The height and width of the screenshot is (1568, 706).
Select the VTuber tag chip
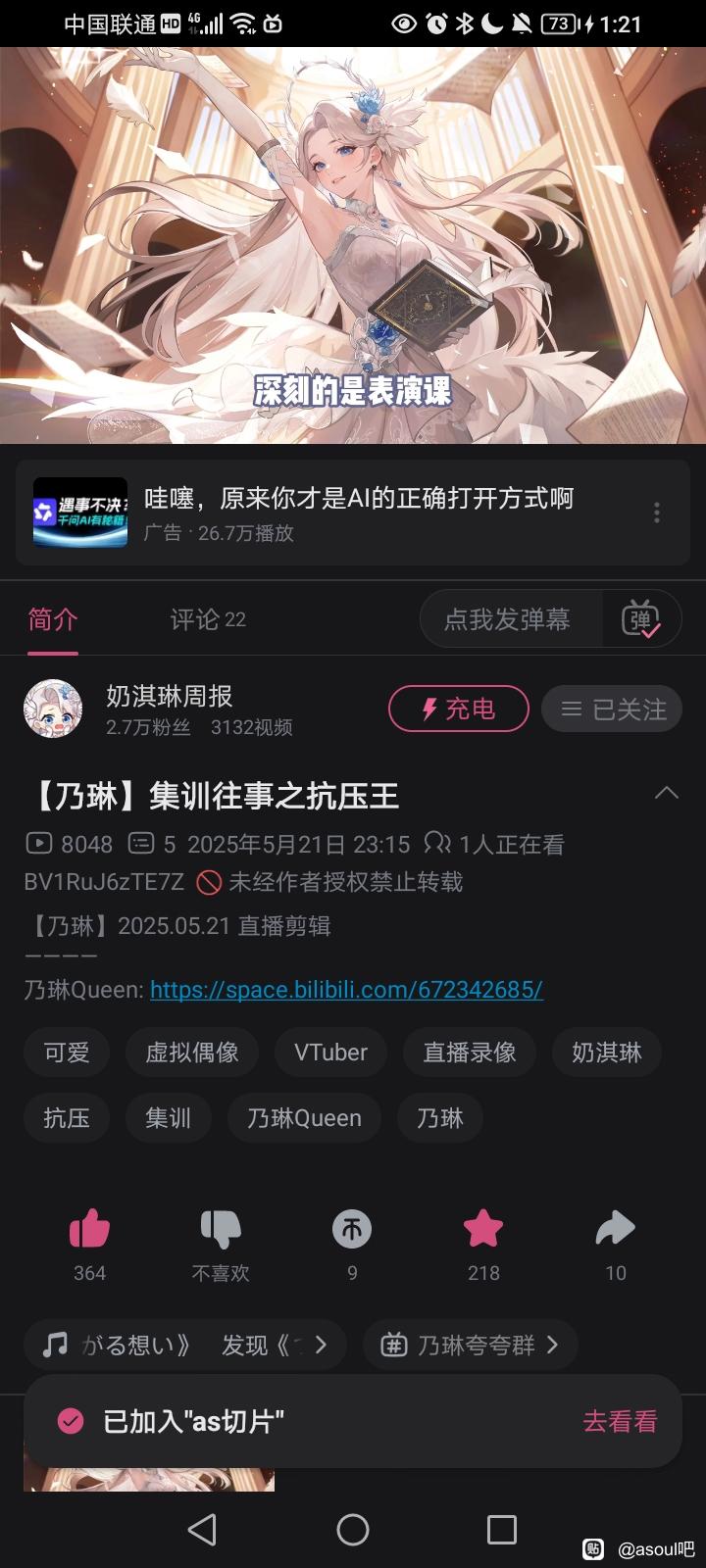(330, 1053)
